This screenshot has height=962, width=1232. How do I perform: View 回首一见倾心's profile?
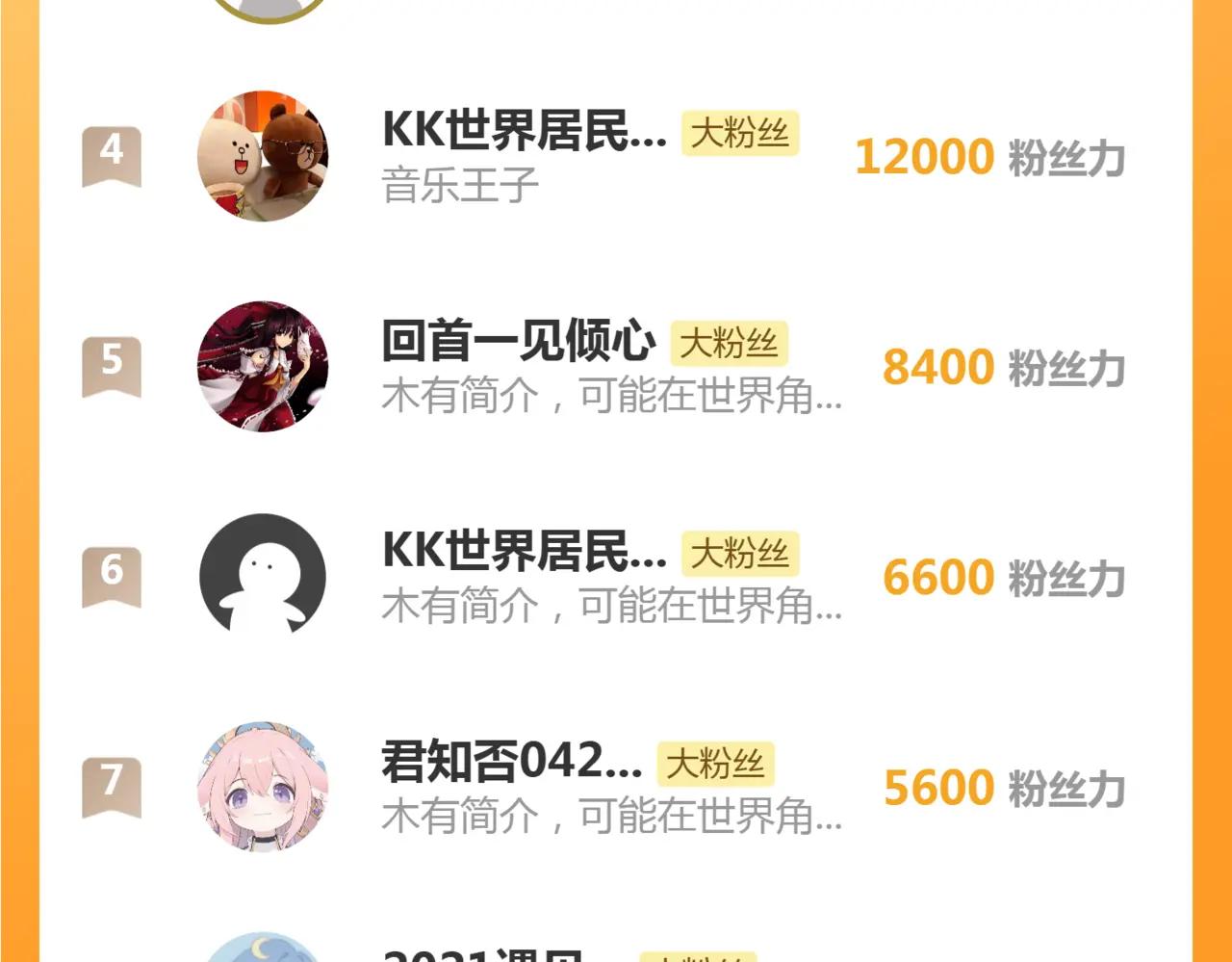coord(518,343)
